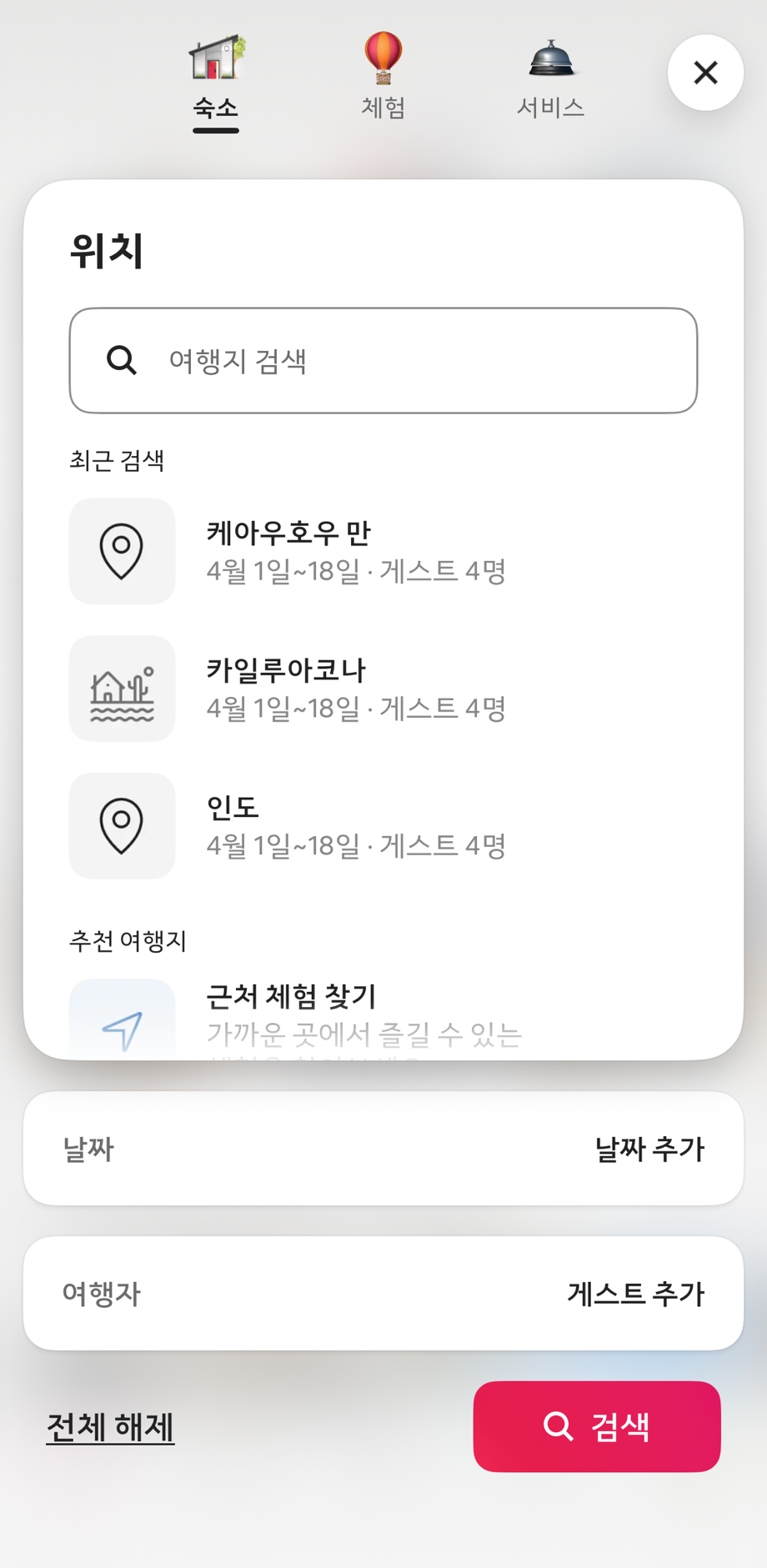Close the search panel
The height and width of the screenshot is (1568, 767).
pos(705,73)
